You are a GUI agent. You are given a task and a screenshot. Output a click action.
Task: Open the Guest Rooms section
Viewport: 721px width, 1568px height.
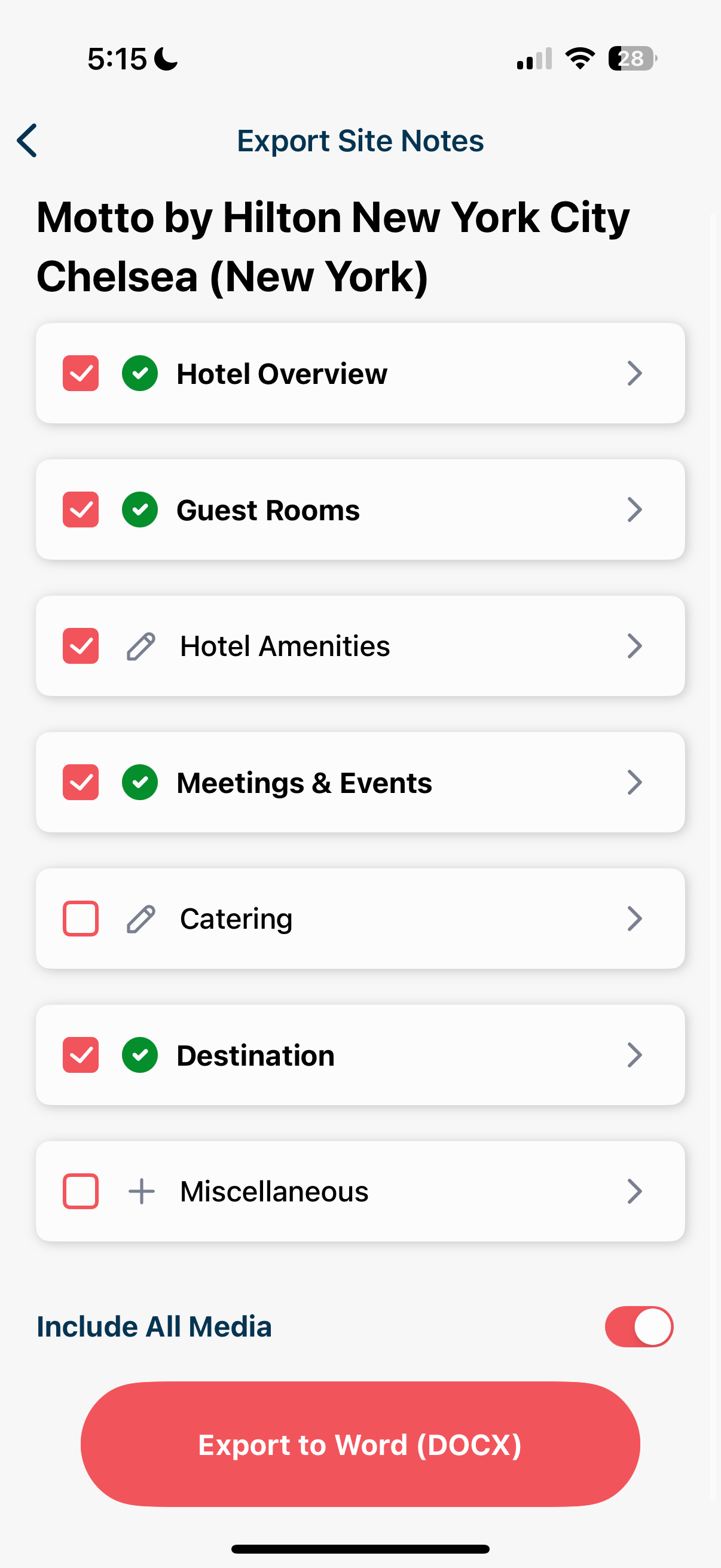pos(634,510)
